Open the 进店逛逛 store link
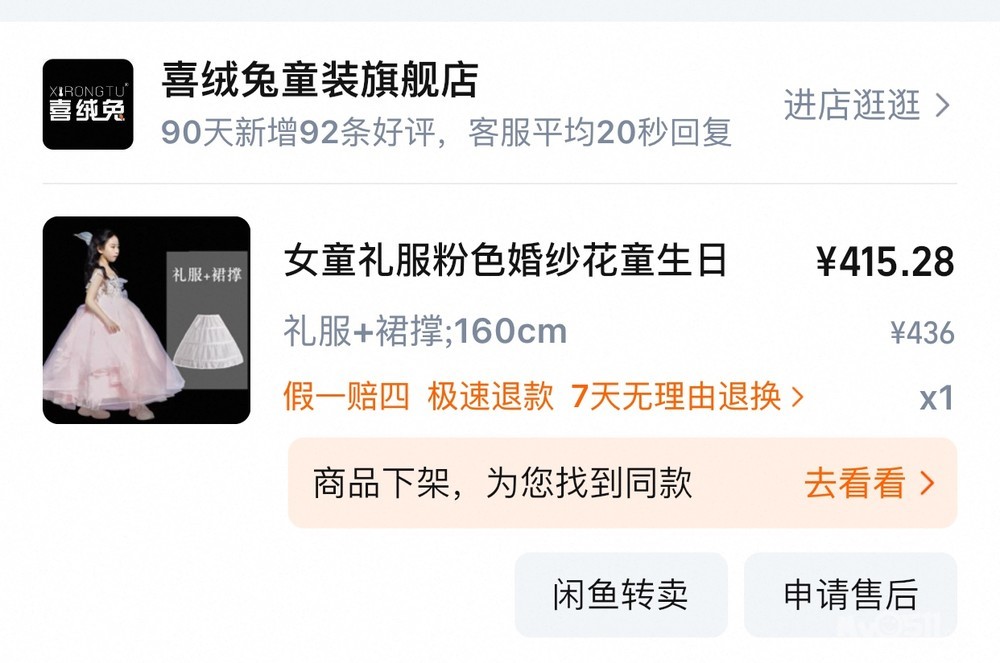This screenshot has height=663, width=1000. coord(867,105)
